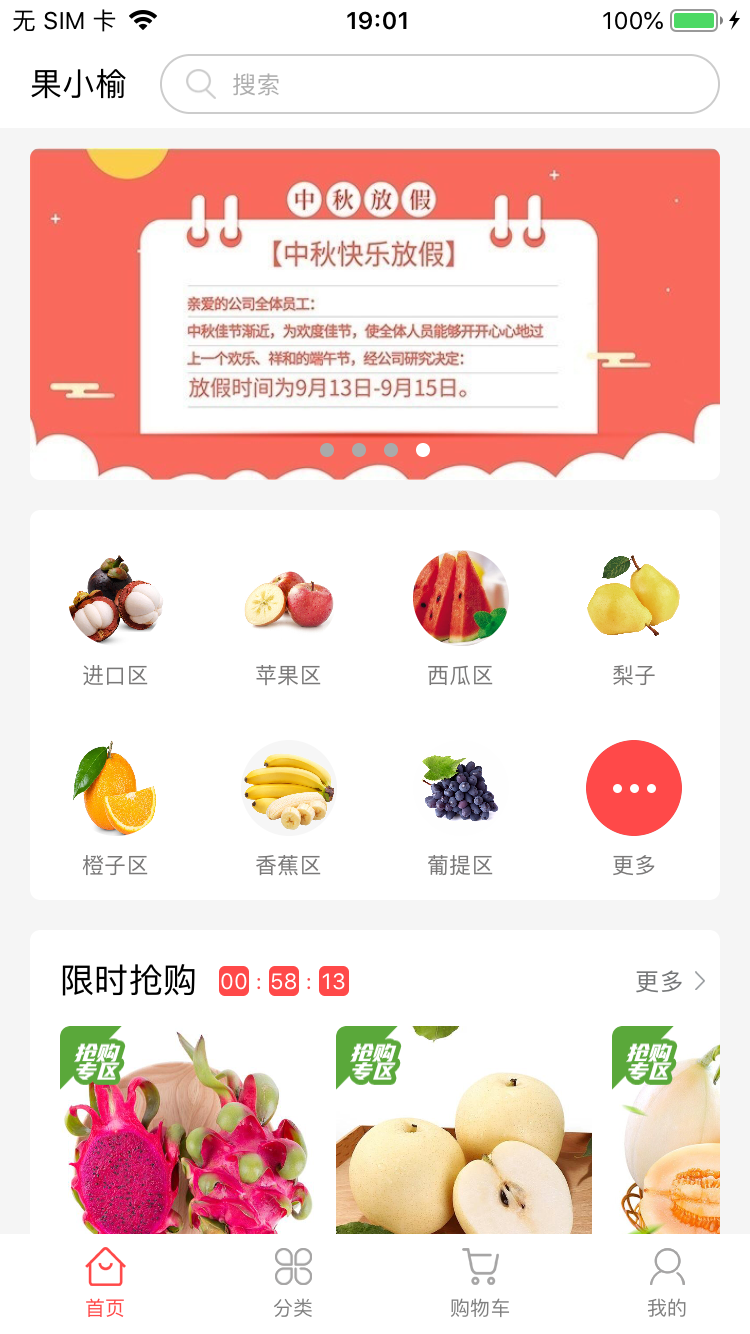The width and height of the screenshot is (750, 1334).
Task: Tap the 搜索 search box
Action: click(440, 84)
